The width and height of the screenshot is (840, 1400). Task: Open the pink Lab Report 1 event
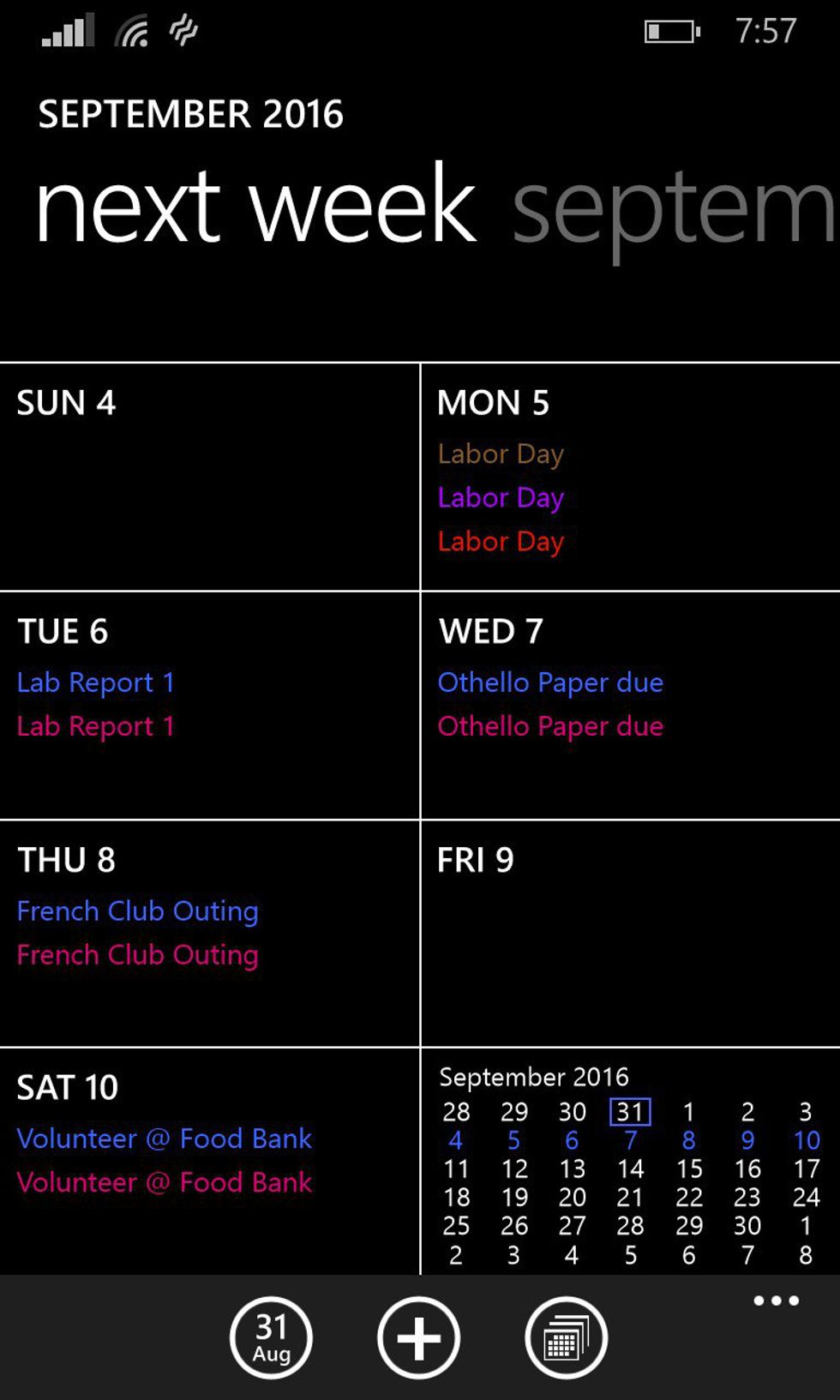96,726
